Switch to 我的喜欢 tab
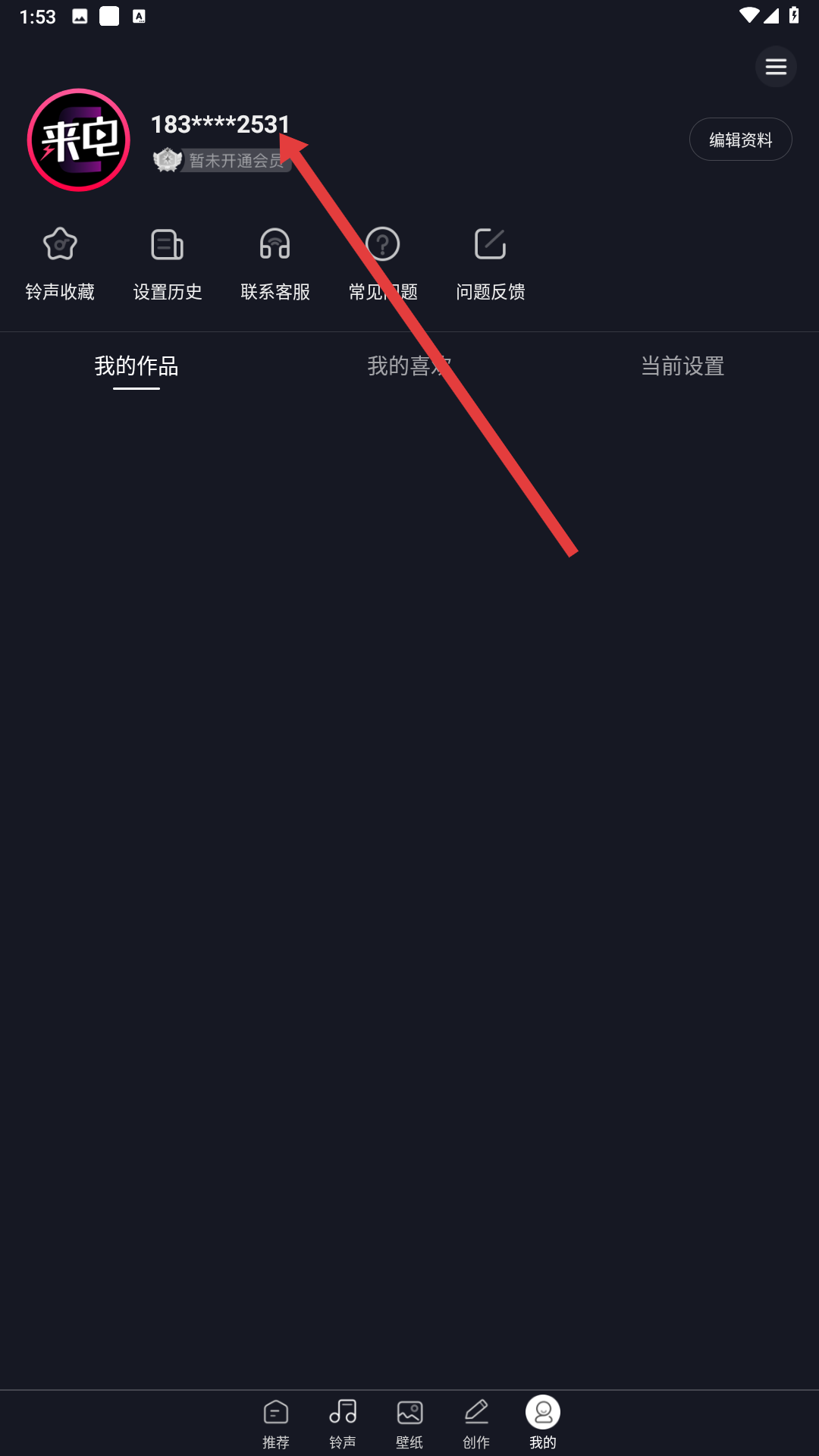 click(x=409, y=366)
